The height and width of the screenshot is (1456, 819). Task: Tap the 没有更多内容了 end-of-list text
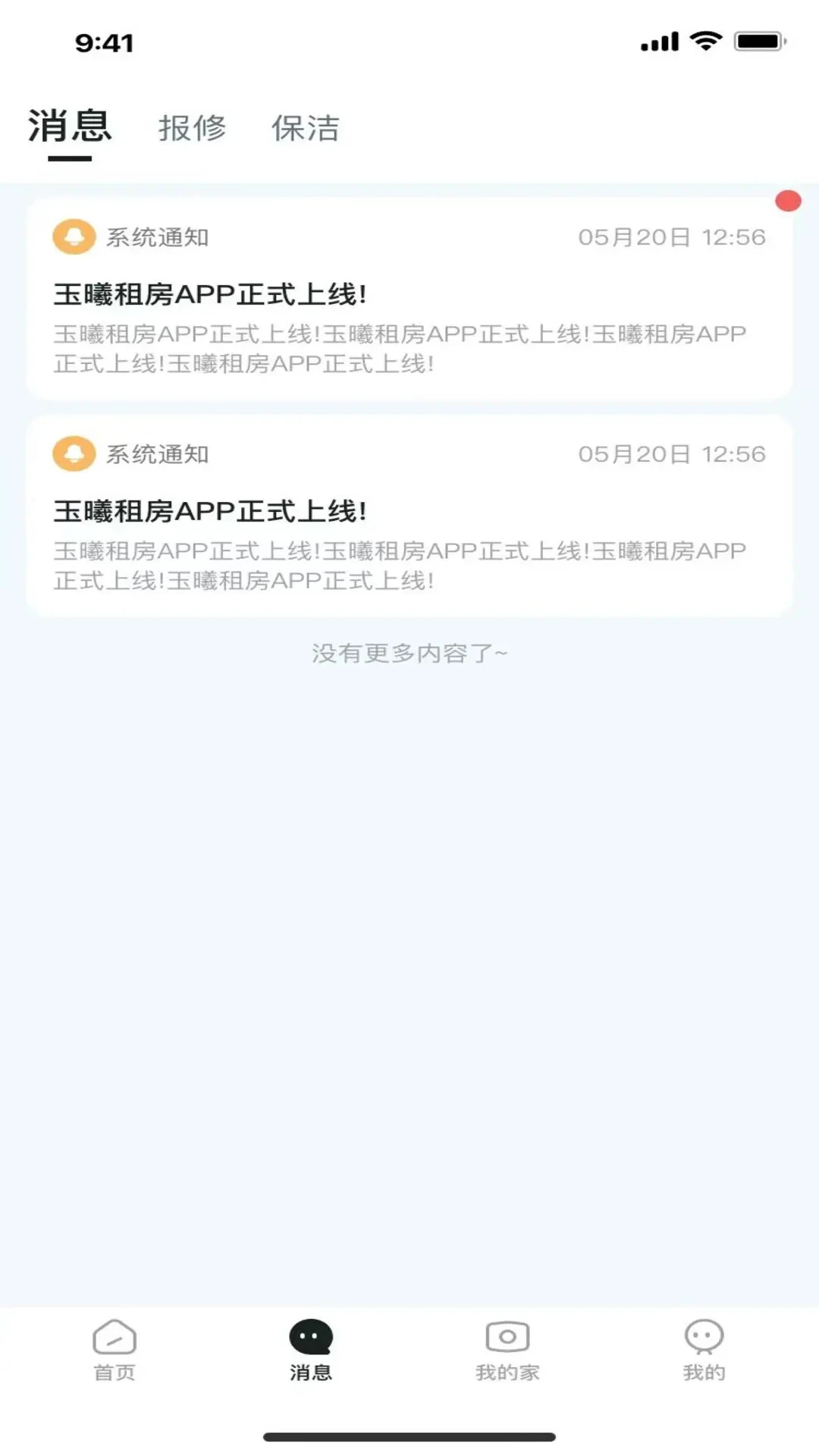click(x=409, y=654)
